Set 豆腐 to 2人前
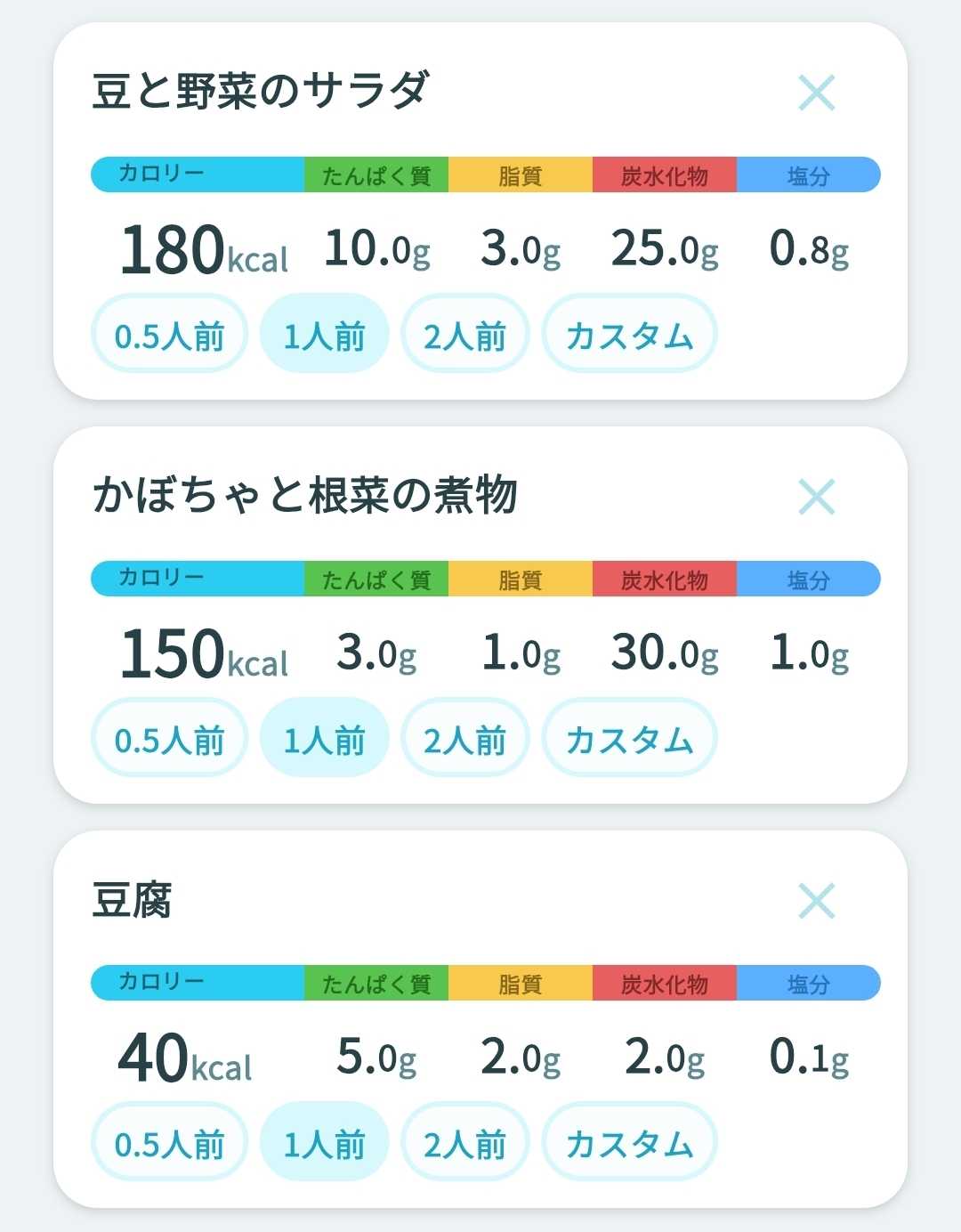 click(464, 1143)
